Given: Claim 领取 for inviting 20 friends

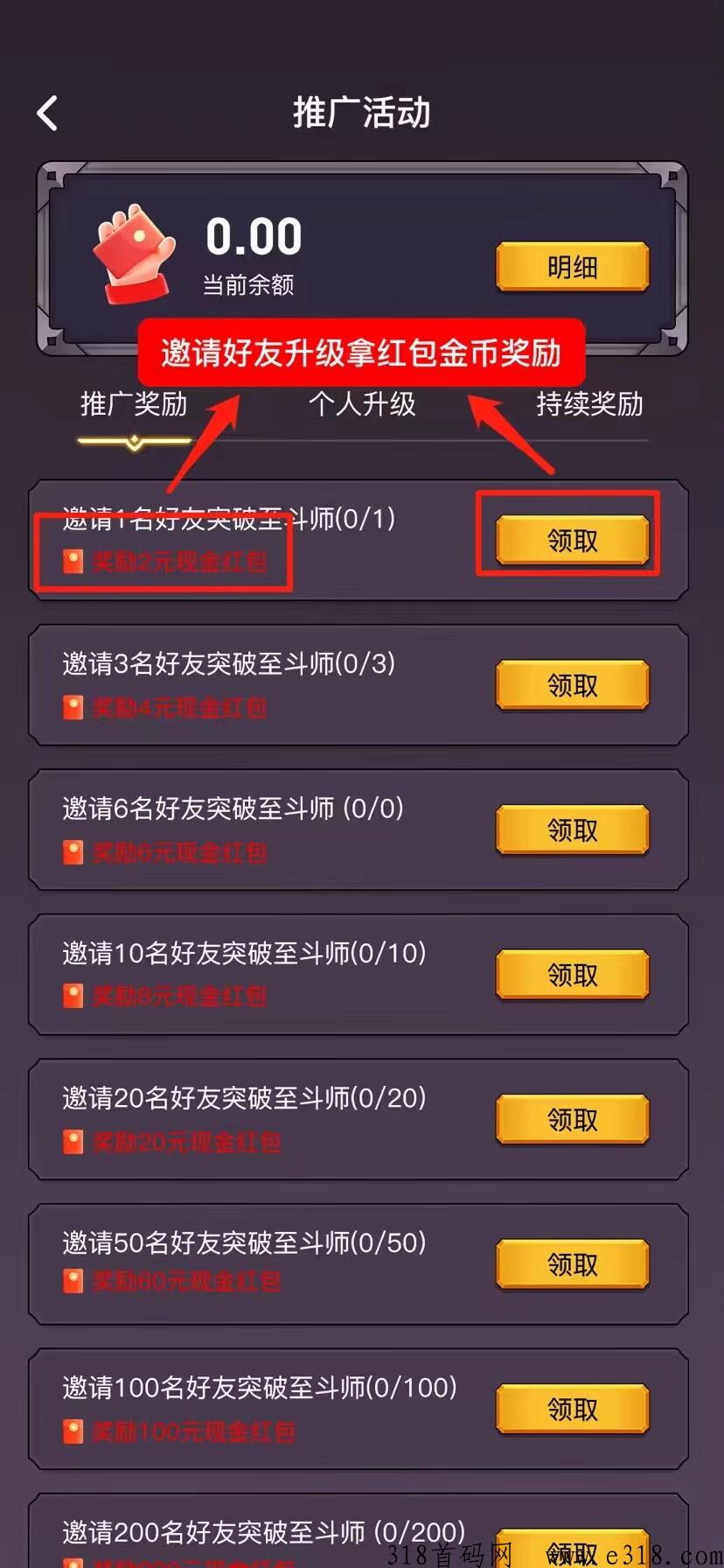Looking at the screenshot, I should pos(572,1119).
